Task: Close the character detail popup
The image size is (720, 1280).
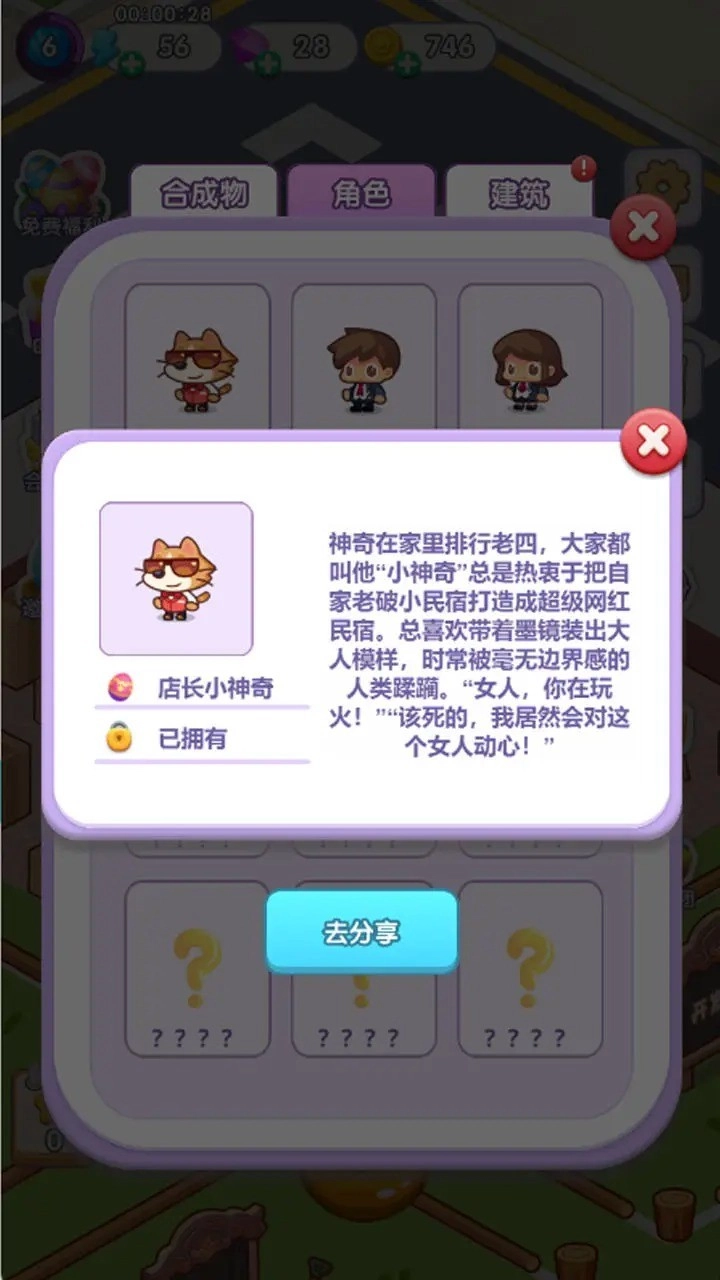Action: tap(652, 441)
